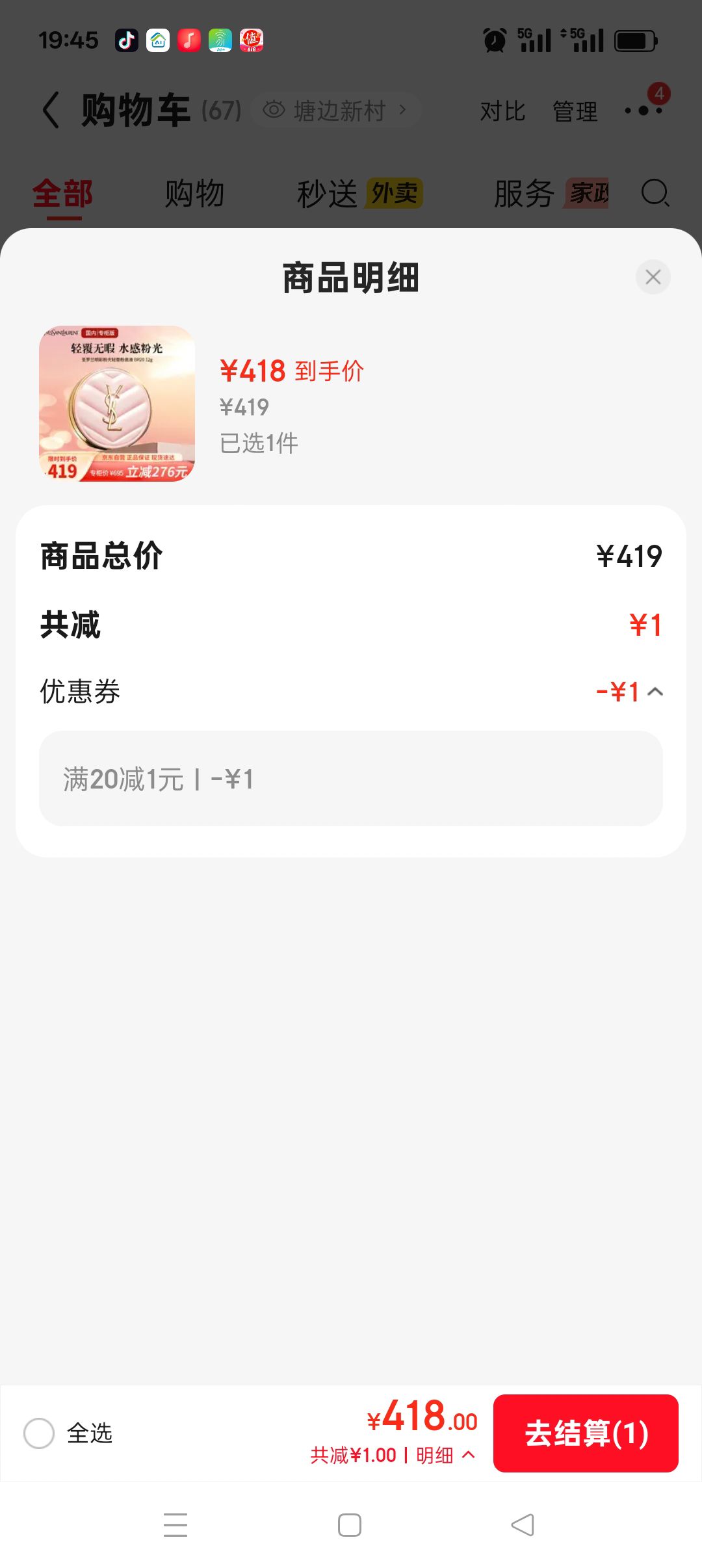Viewport: 702px width, 1568px height.
Task: Toggle the 全选 select-all checkbox
Action: pyautogui.click(x=39, y=1433)
